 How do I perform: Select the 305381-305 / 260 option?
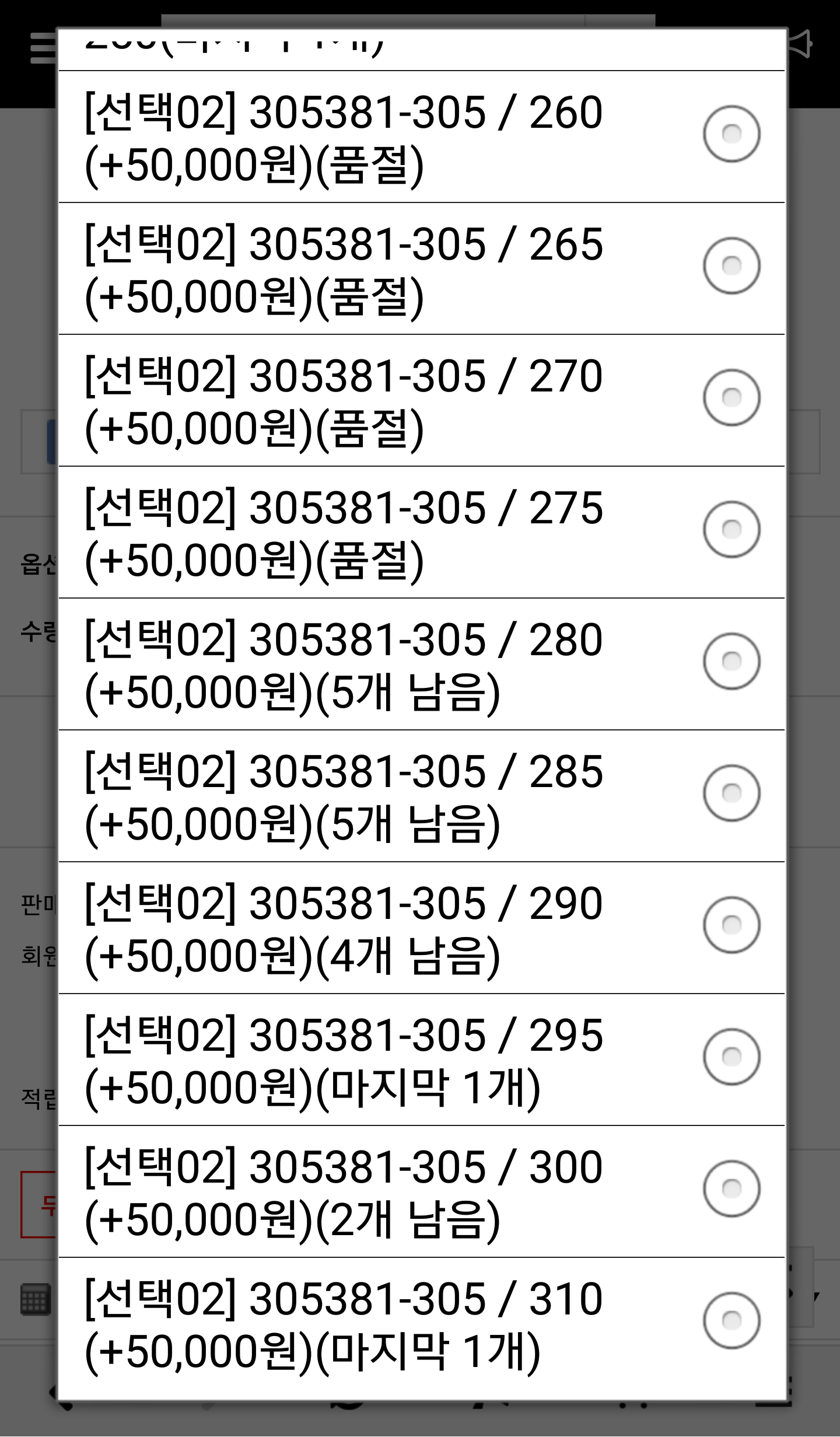click(731, 134)
